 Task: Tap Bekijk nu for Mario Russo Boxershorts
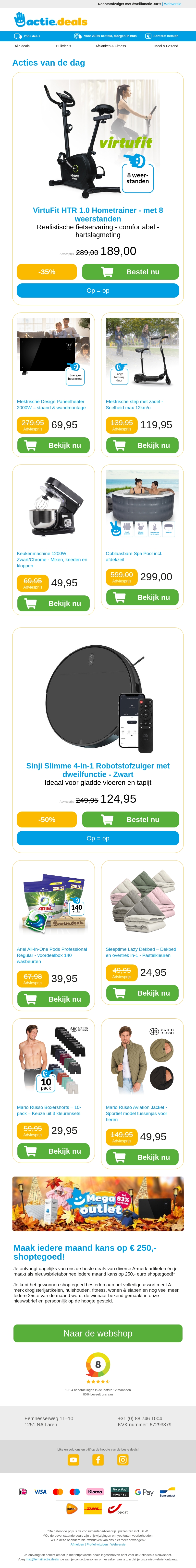[x=54, y=1151]
